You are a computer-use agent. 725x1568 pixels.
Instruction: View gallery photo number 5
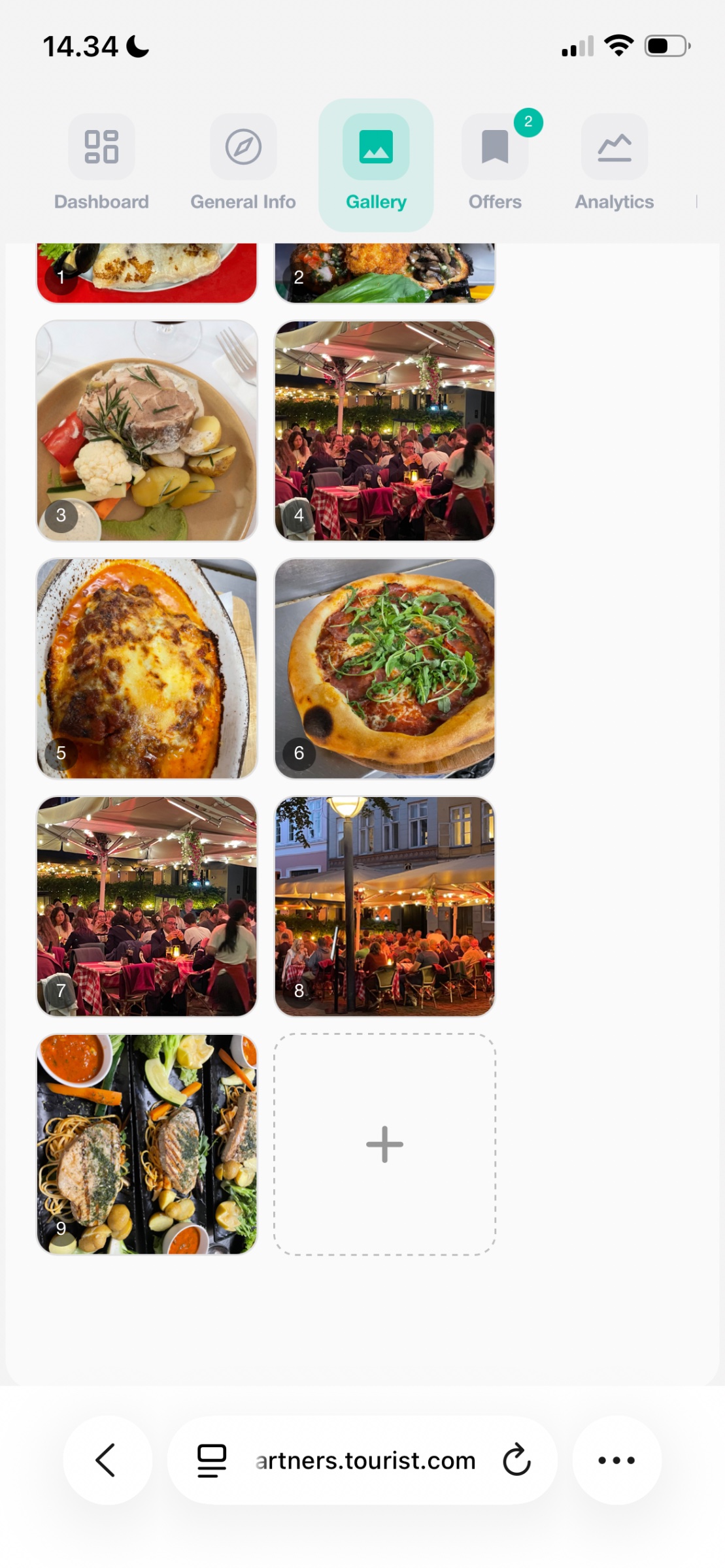(x=147, y=668)
